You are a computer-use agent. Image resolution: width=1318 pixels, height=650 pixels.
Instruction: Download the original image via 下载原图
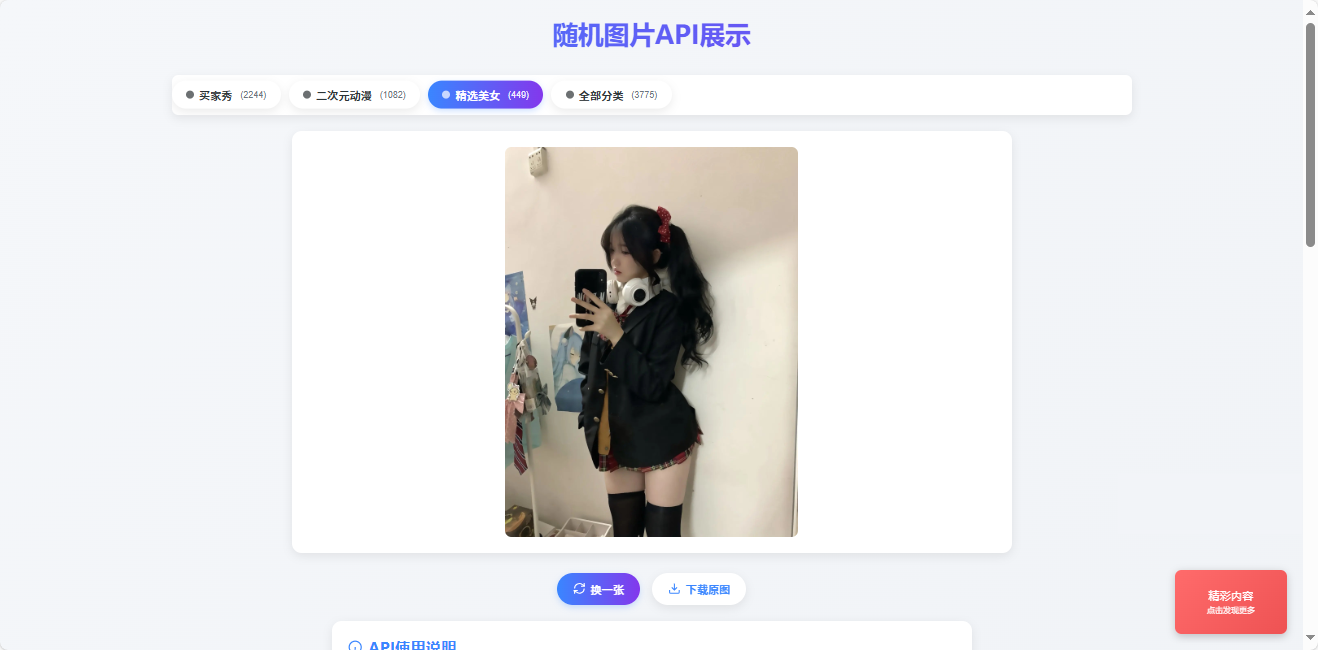point(699,589)
